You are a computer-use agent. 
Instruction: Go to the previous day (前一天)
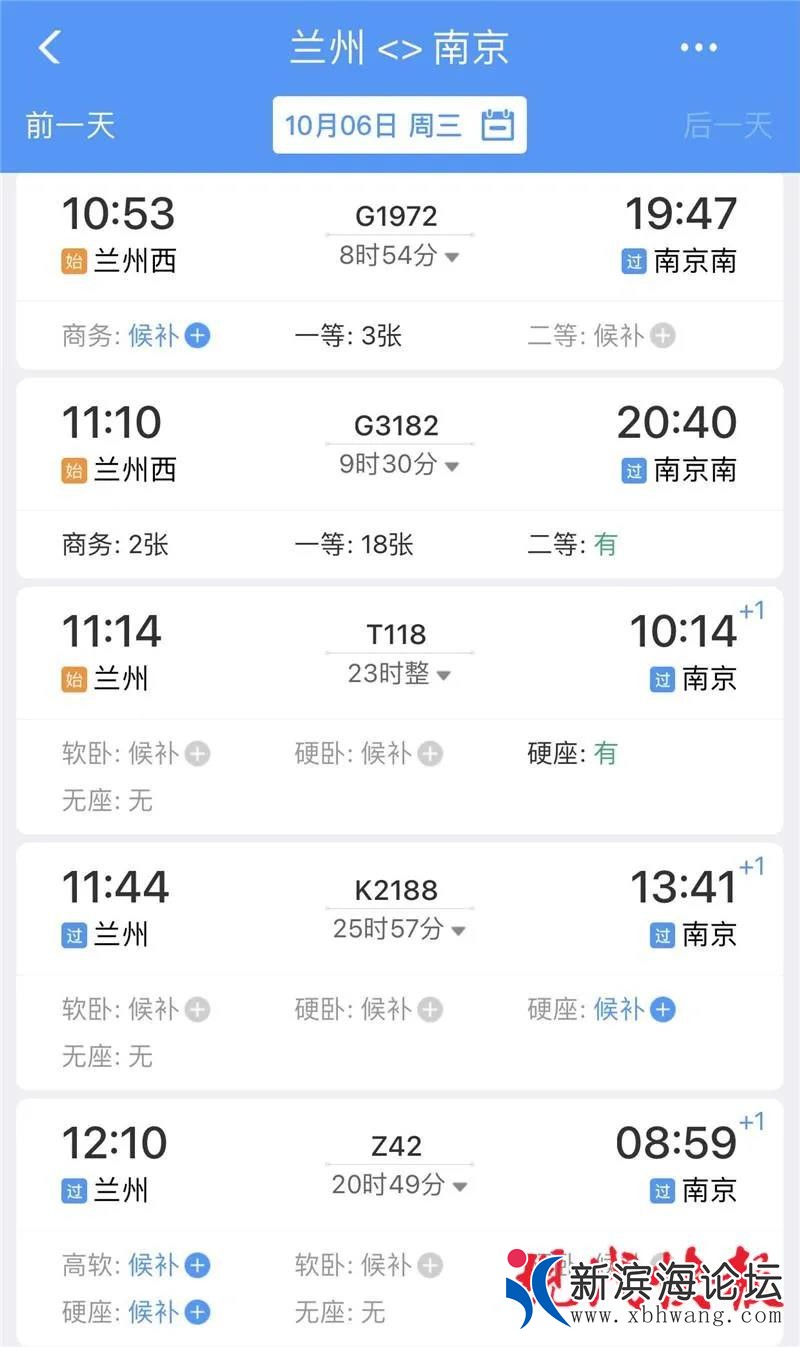point(70,125)
